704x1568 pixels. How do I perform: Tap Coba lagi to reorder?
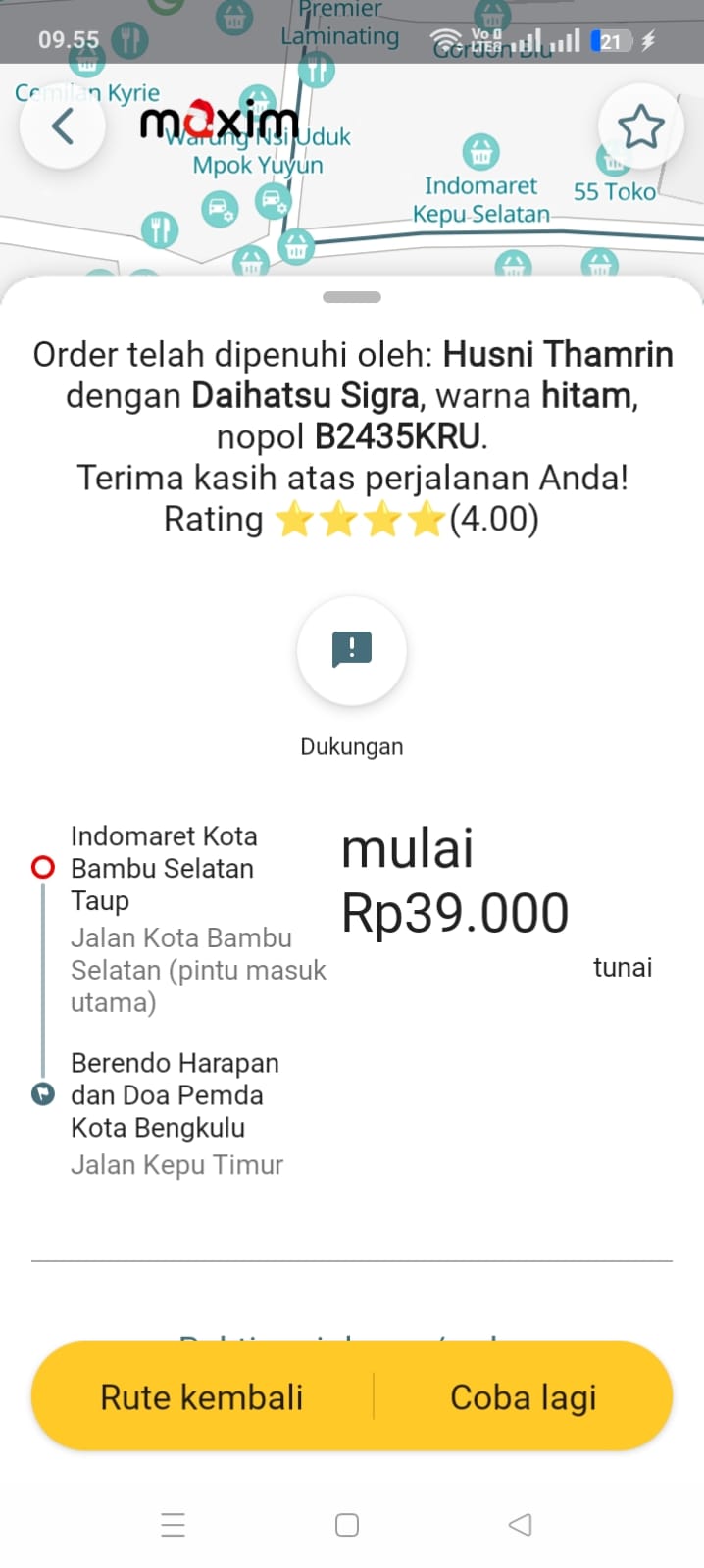(523, 1396)
